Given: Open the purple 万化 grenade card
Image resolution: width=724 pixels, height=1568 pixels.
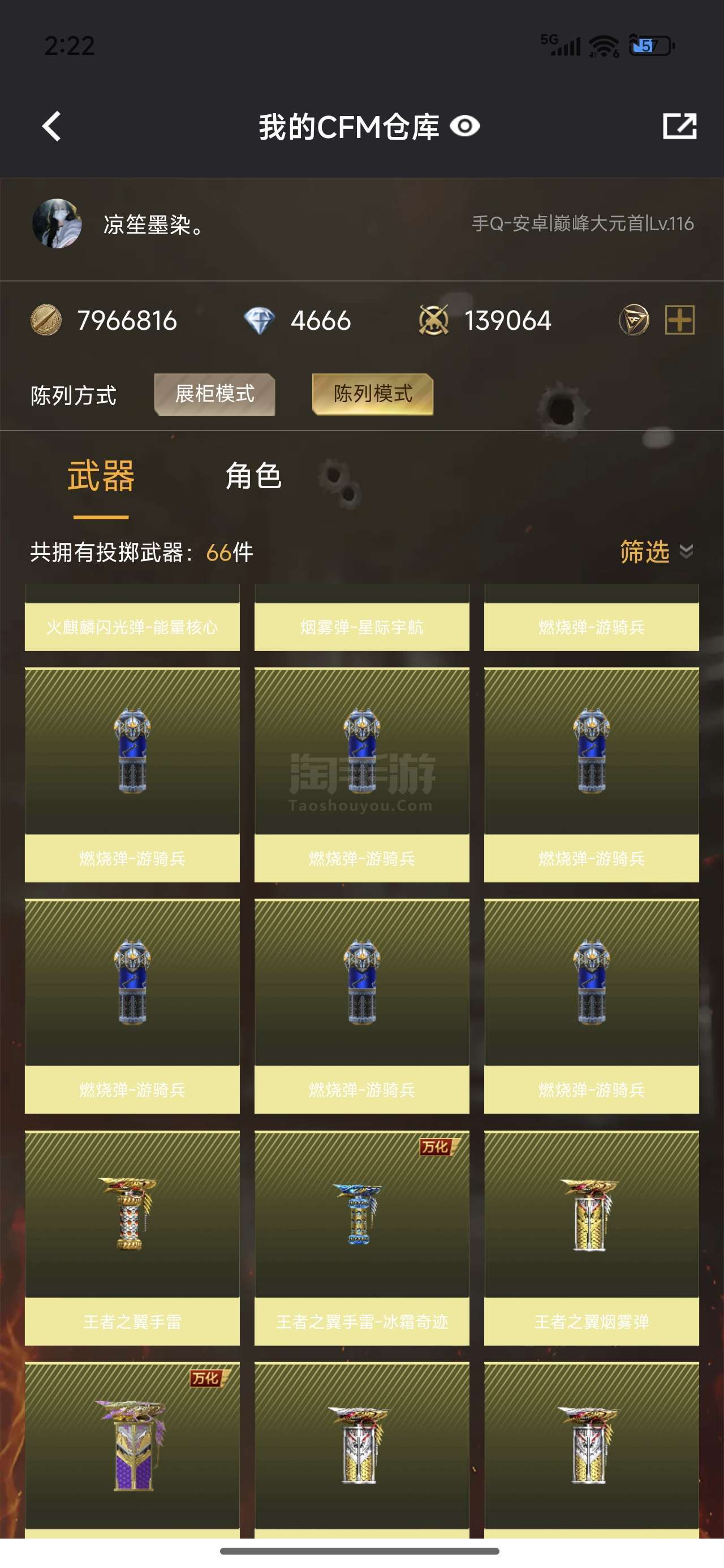Looking at the screenshot, I should tap(132, 1450).
